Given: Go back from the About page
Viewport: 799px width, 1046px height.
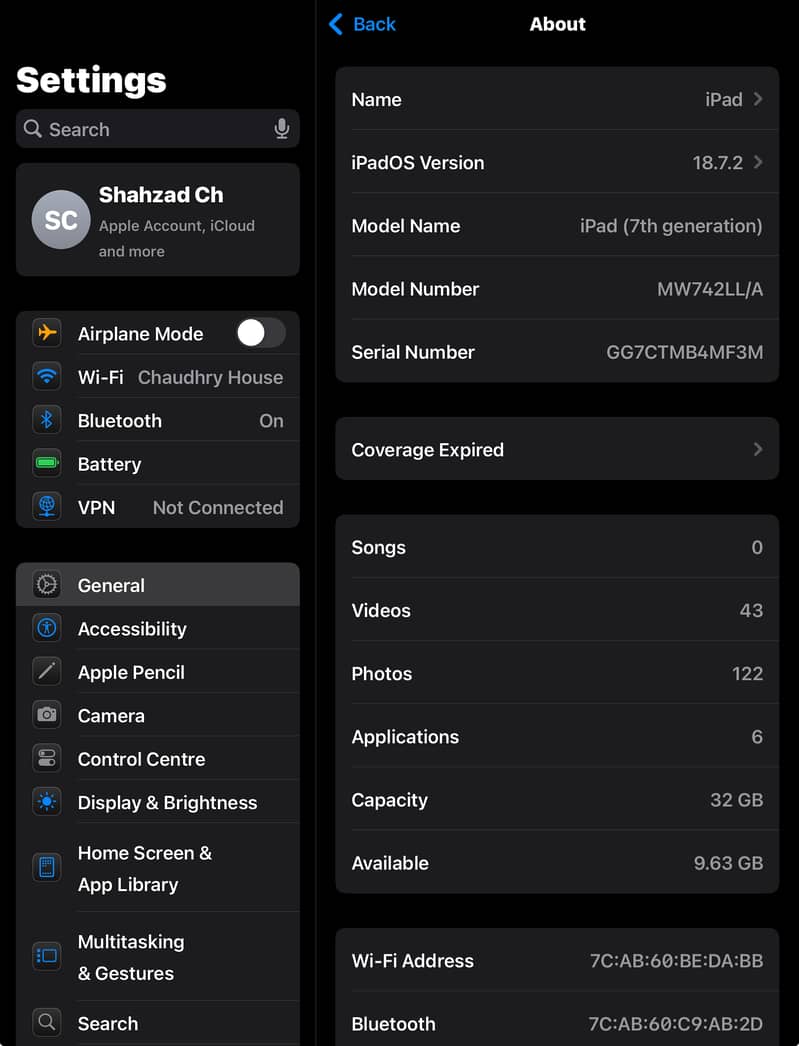Looking at the screenshot, I should 362,24.
